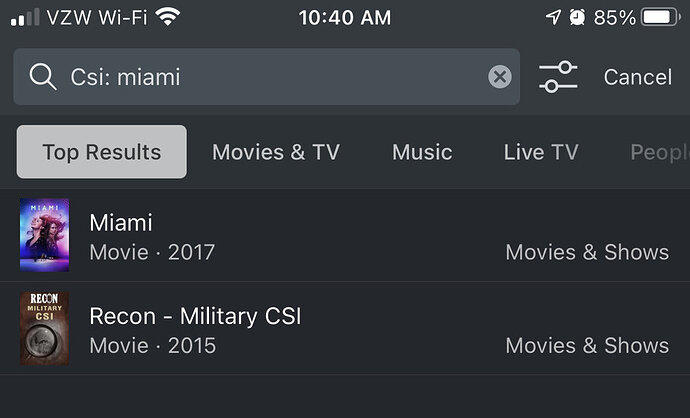The height and width of the screenshot is (418, 690).
Task: Open the search filter sliders
Action: point(558,77)
